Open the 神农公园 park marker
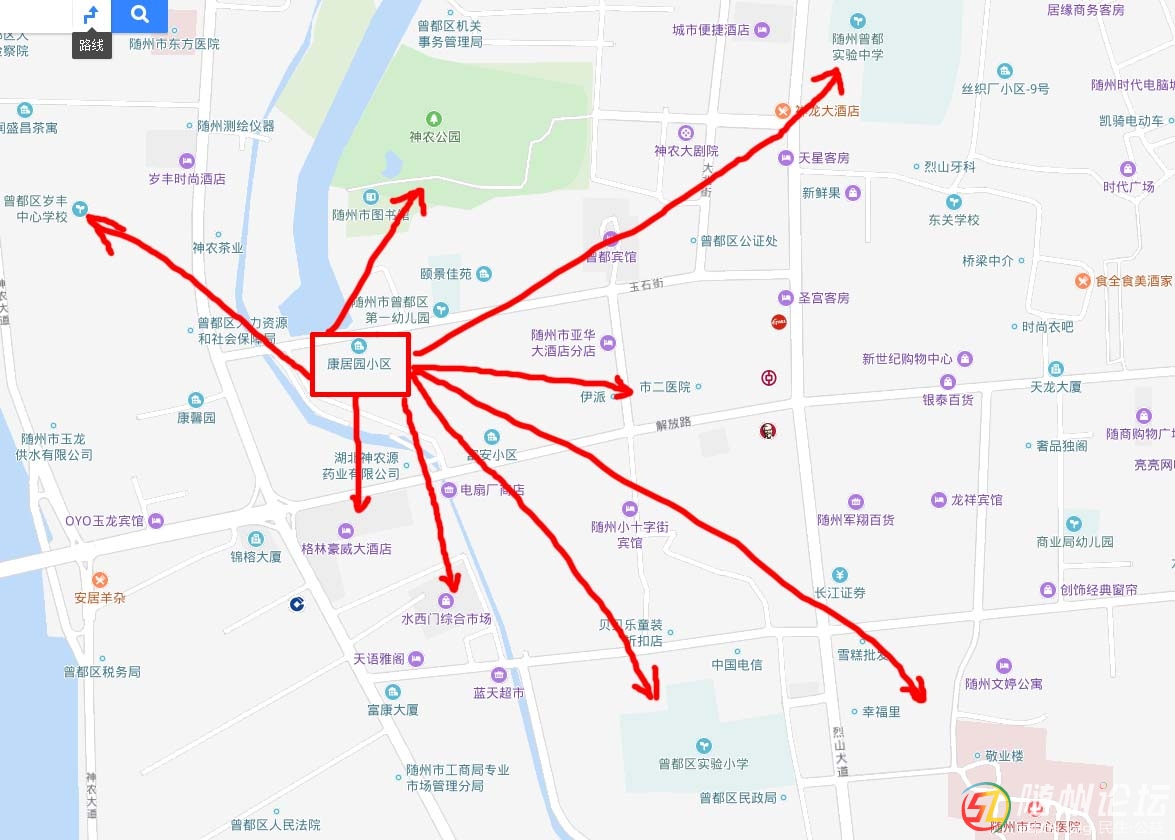The height and width of the screenshot is (840, 1175). point(434,119)
